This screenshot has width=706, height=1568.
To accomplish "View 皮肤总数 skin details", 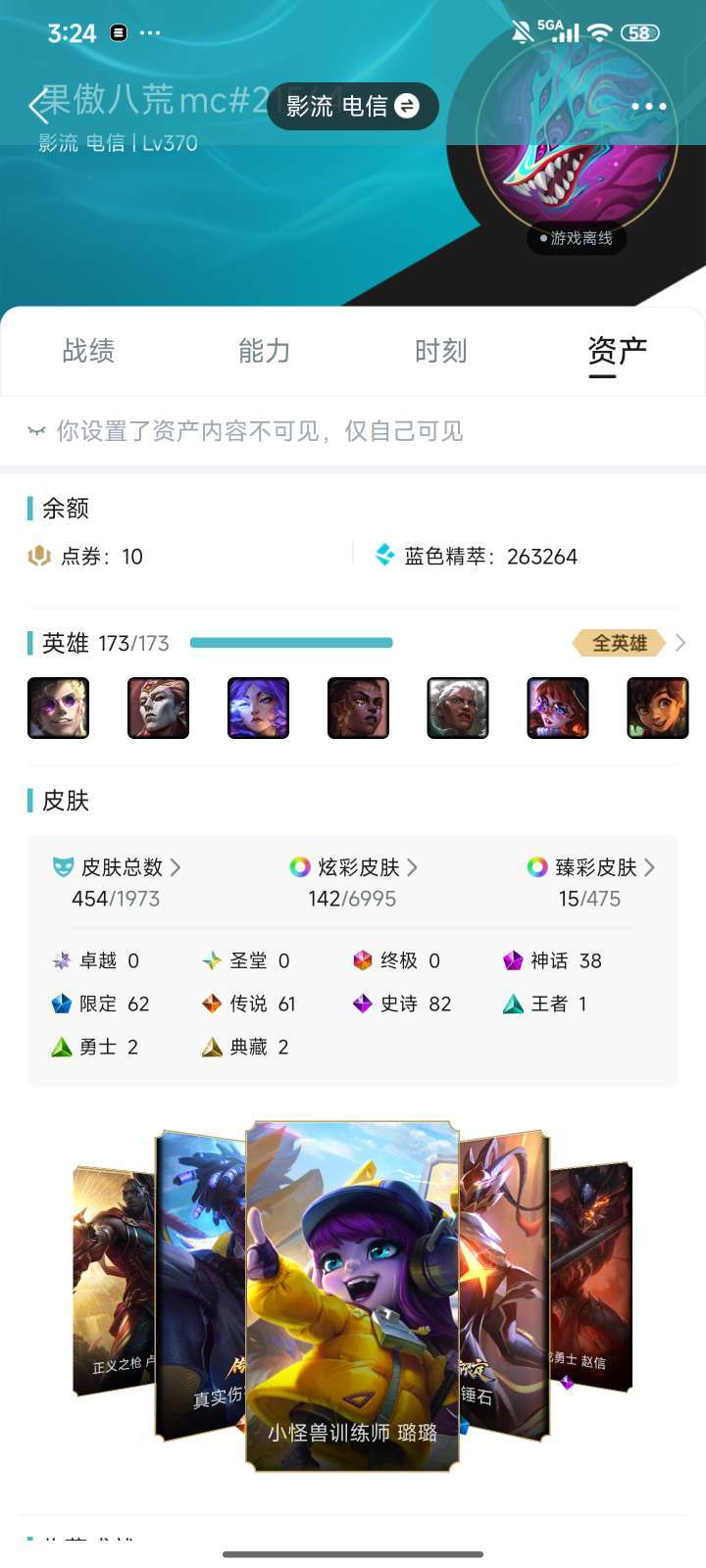I will (x=116, y=867).
